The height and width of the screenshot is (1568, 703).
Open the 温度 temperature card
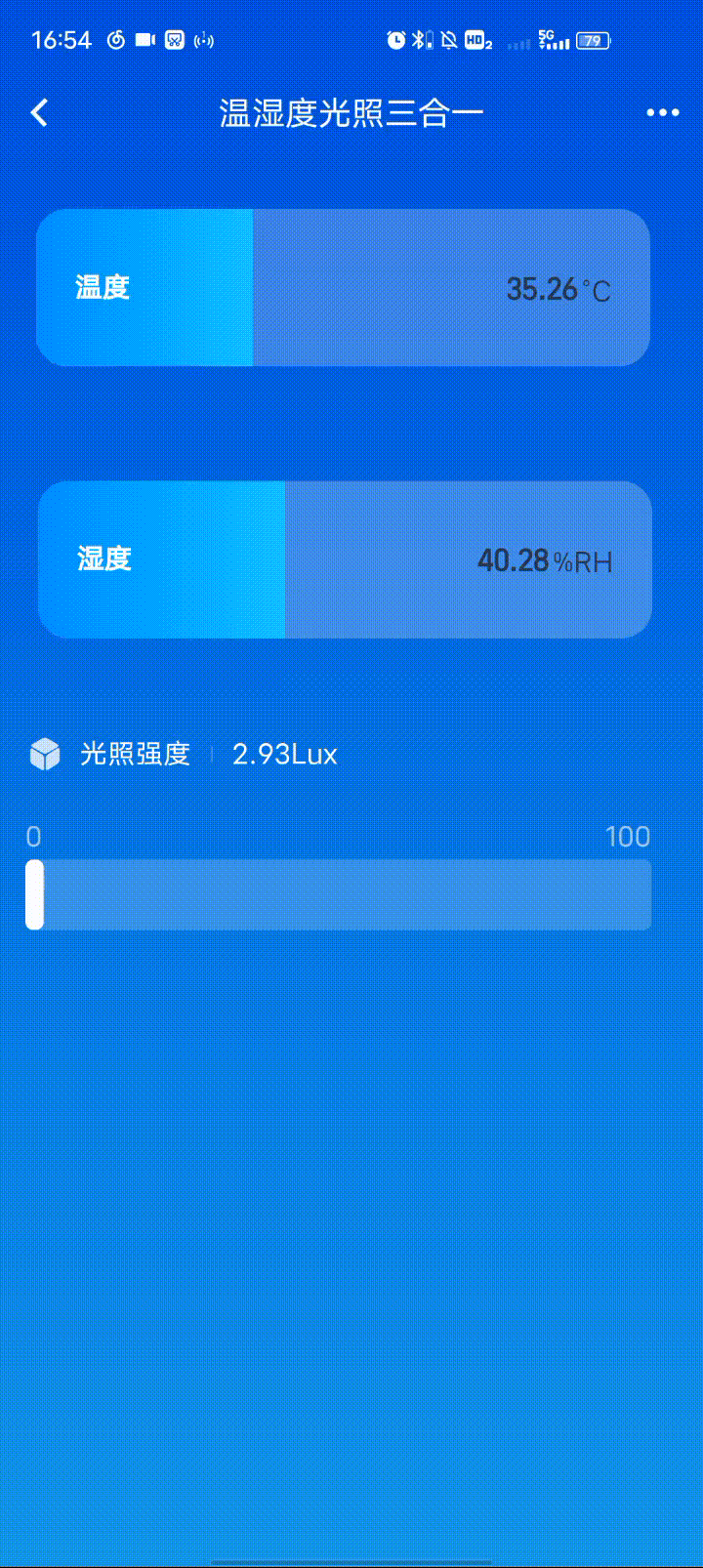click(x=343, y=288)
